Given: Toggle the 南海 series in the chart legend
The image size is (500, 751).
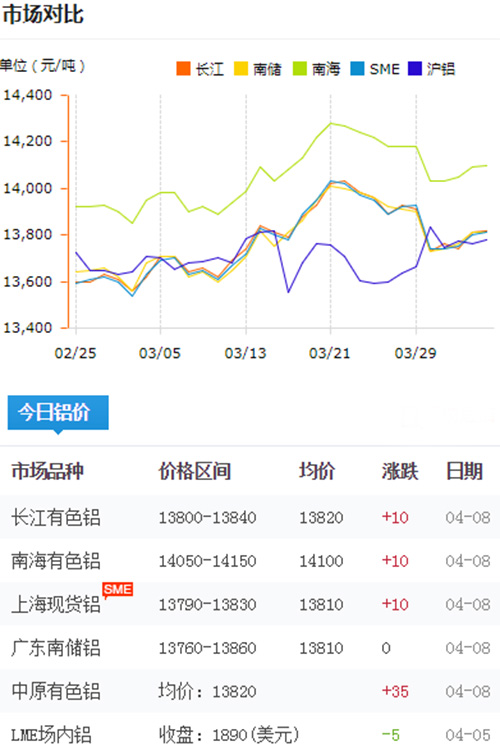Looking at the screenshot, I should click(317, 69).
